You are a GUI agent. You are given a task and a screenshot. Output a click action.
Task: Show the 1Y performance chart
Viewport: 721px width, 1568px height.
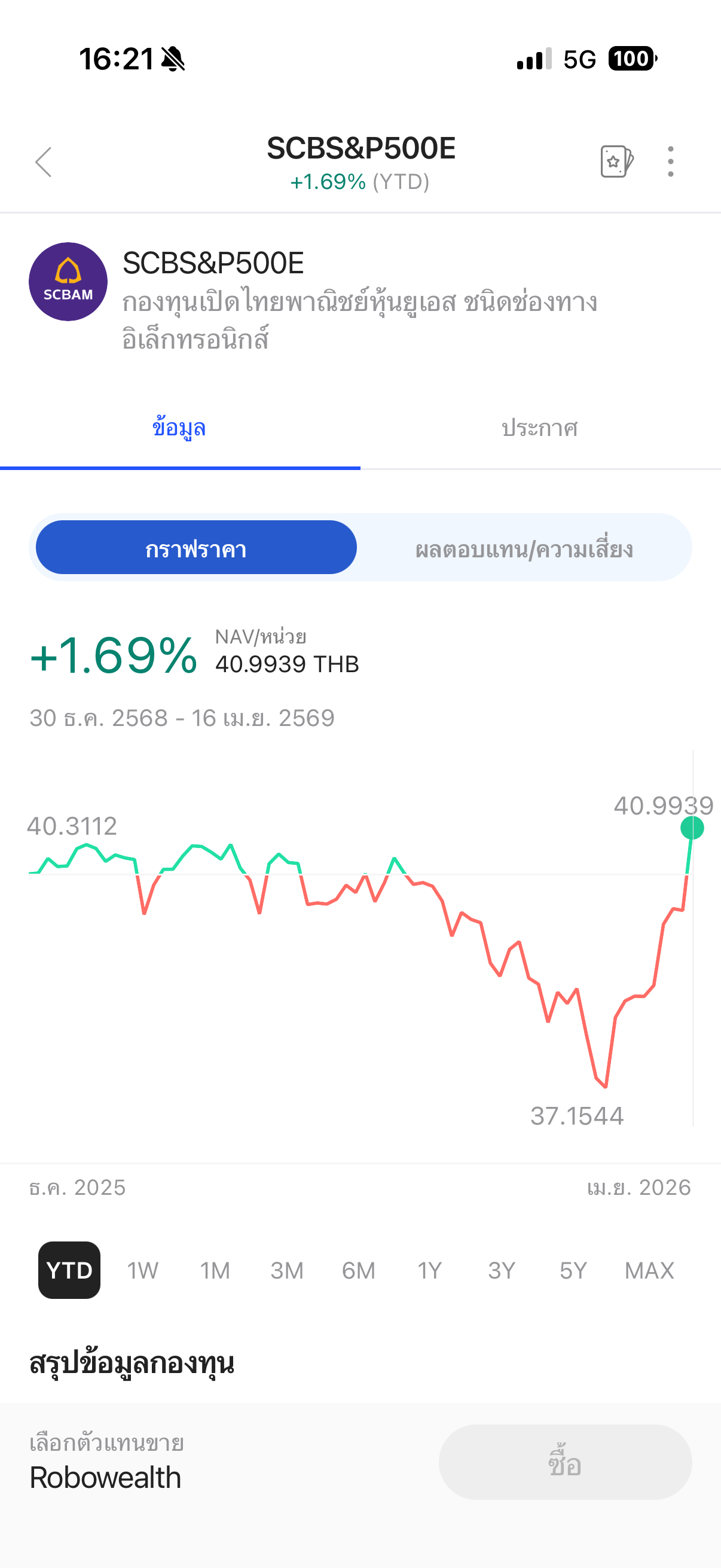(430, 1270)
